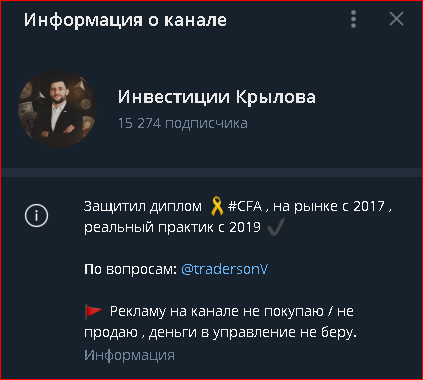Open the @tradersonV contact link
This screenshot has width=423, height=380.
(x=224, y=269)
